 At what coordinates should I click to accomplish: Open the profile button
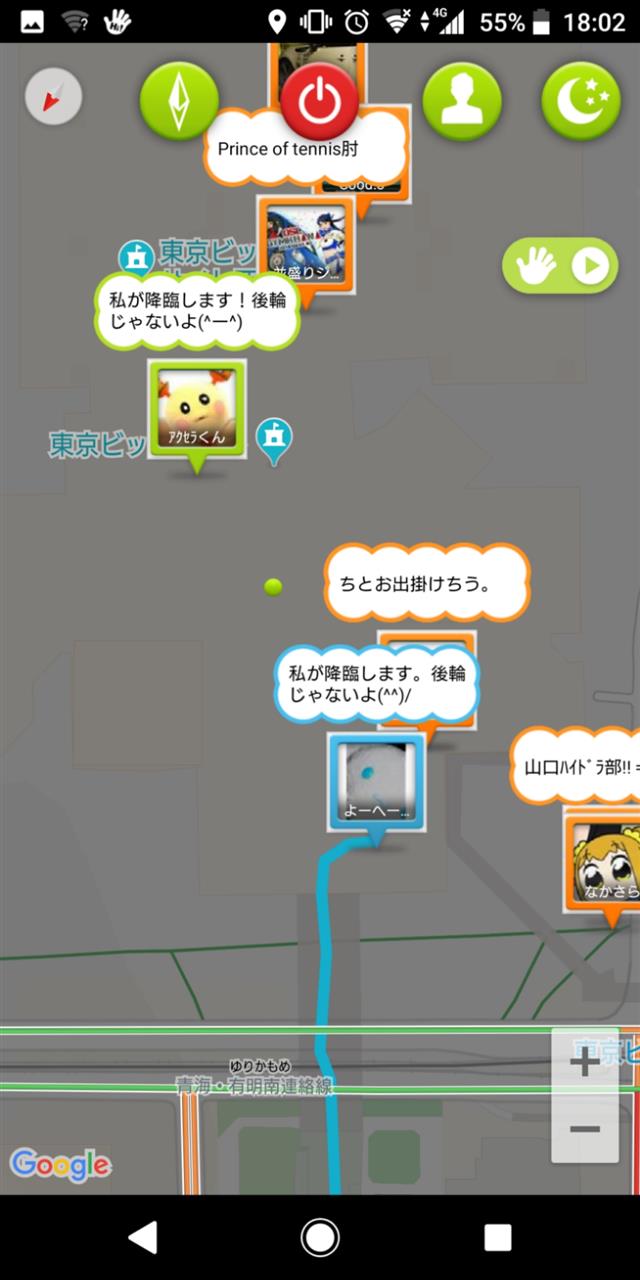(461, 100)
